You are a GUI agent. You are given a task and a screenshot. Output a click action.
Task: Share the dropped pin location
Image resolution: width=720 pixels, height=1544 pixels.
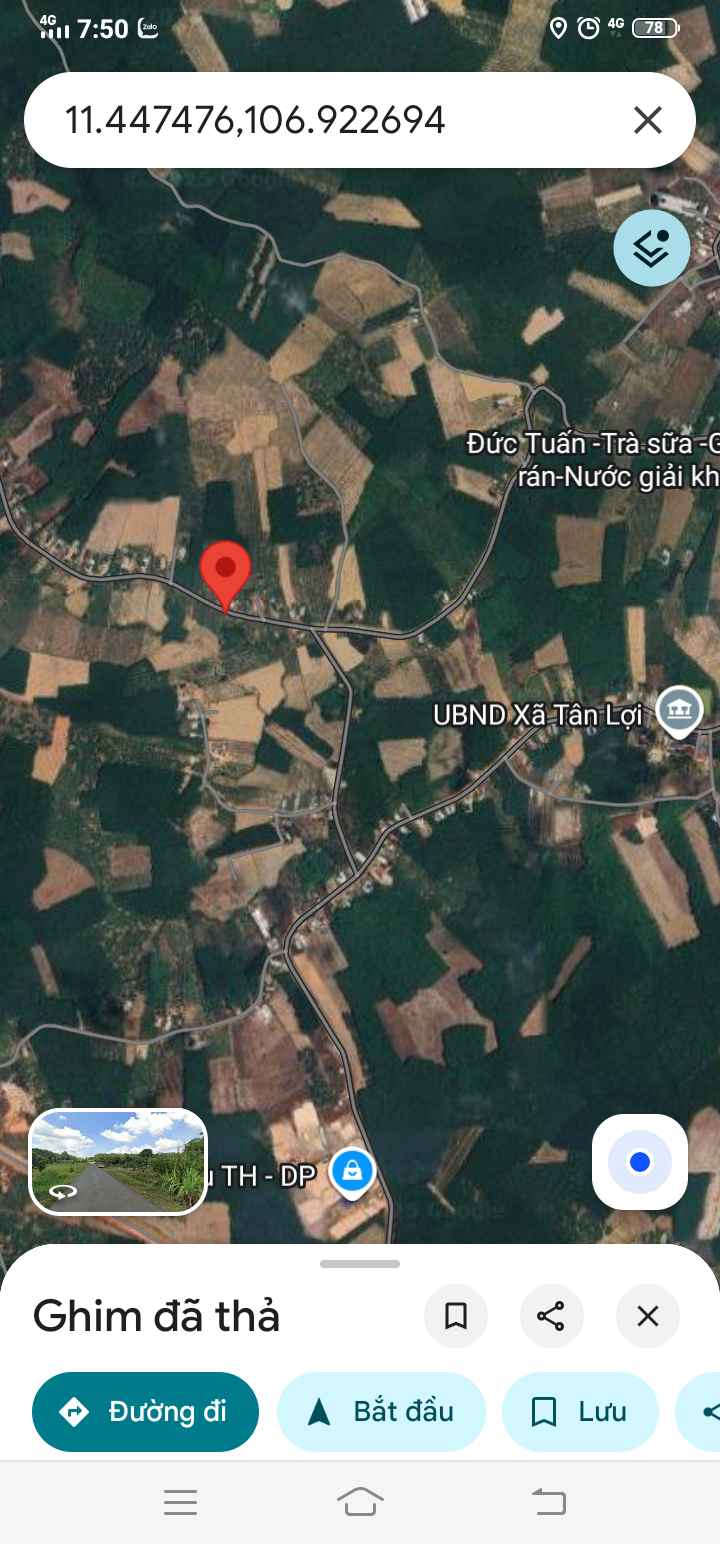(552, 1316)
